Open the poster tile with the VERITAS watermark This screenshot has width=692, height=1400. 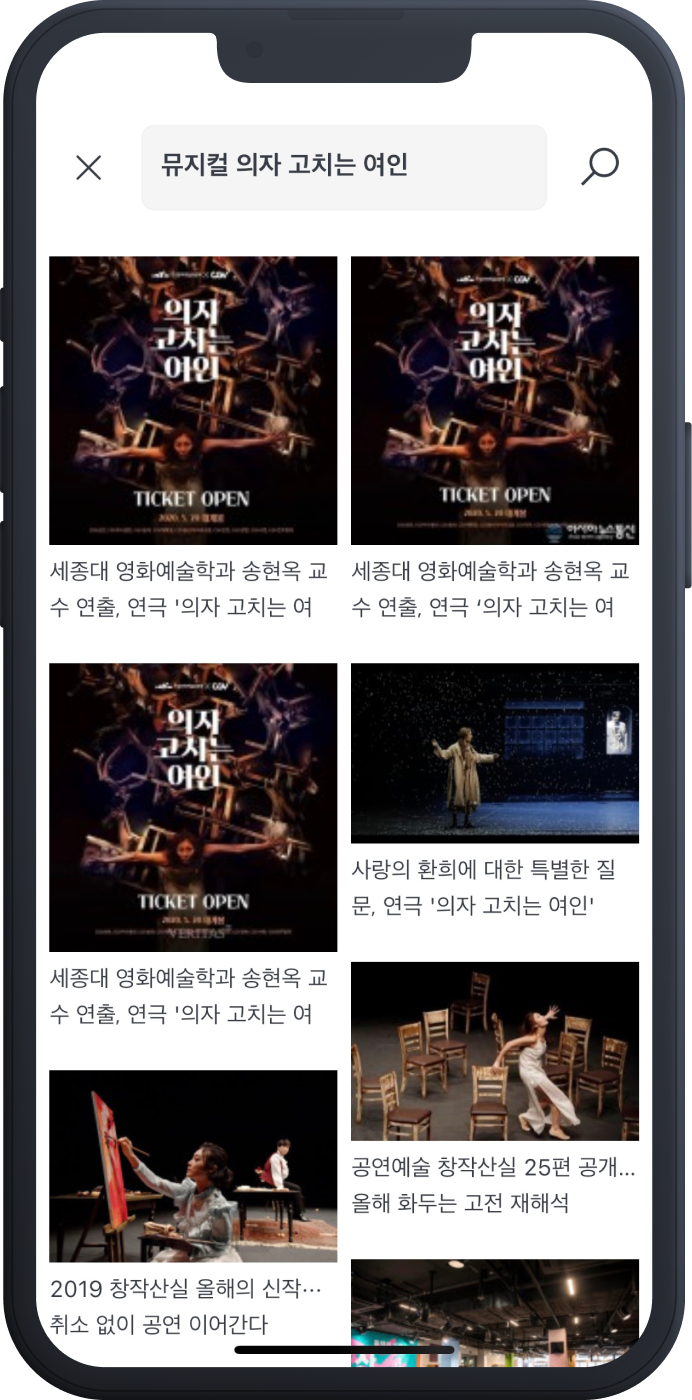[193, 807]
